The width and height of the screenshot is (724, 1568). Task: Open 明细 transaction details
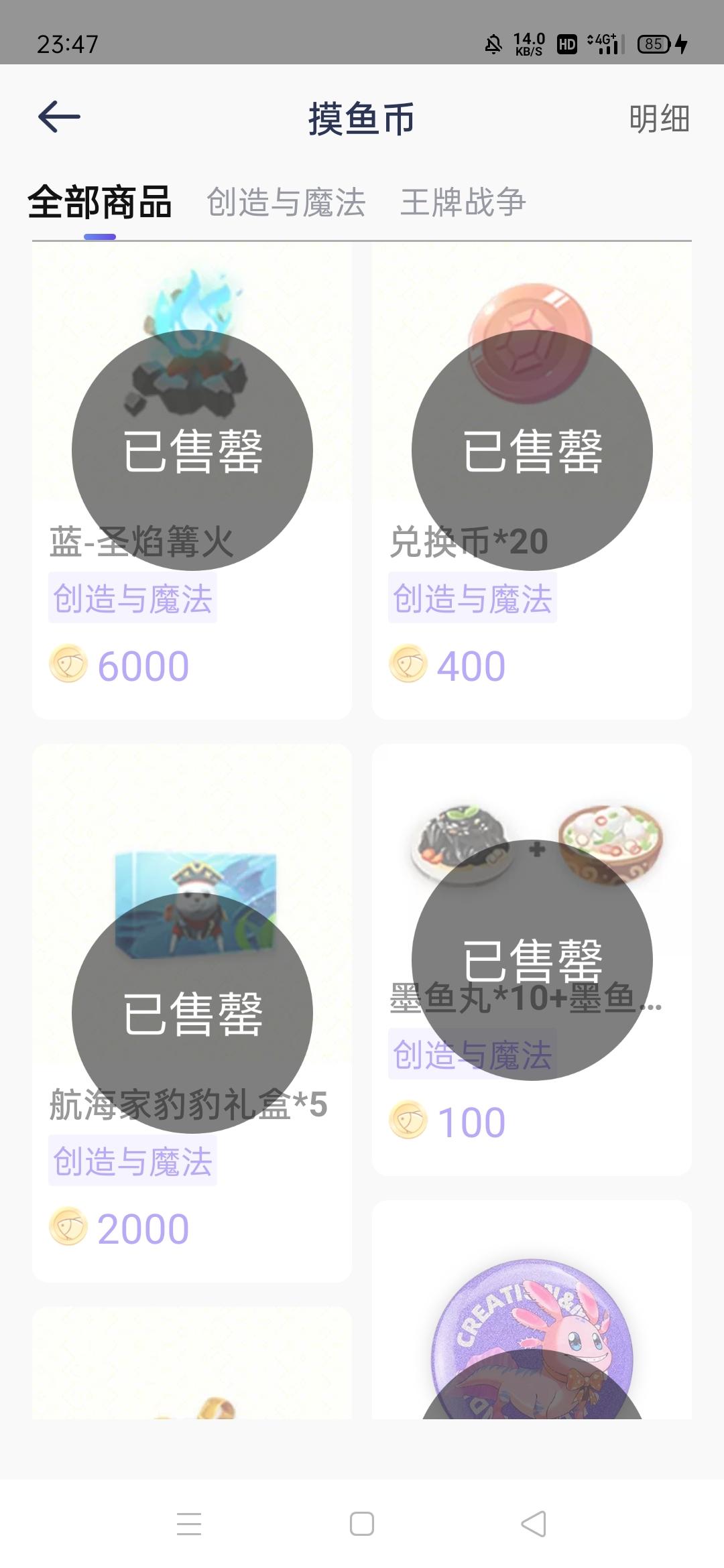pos(659,119)
